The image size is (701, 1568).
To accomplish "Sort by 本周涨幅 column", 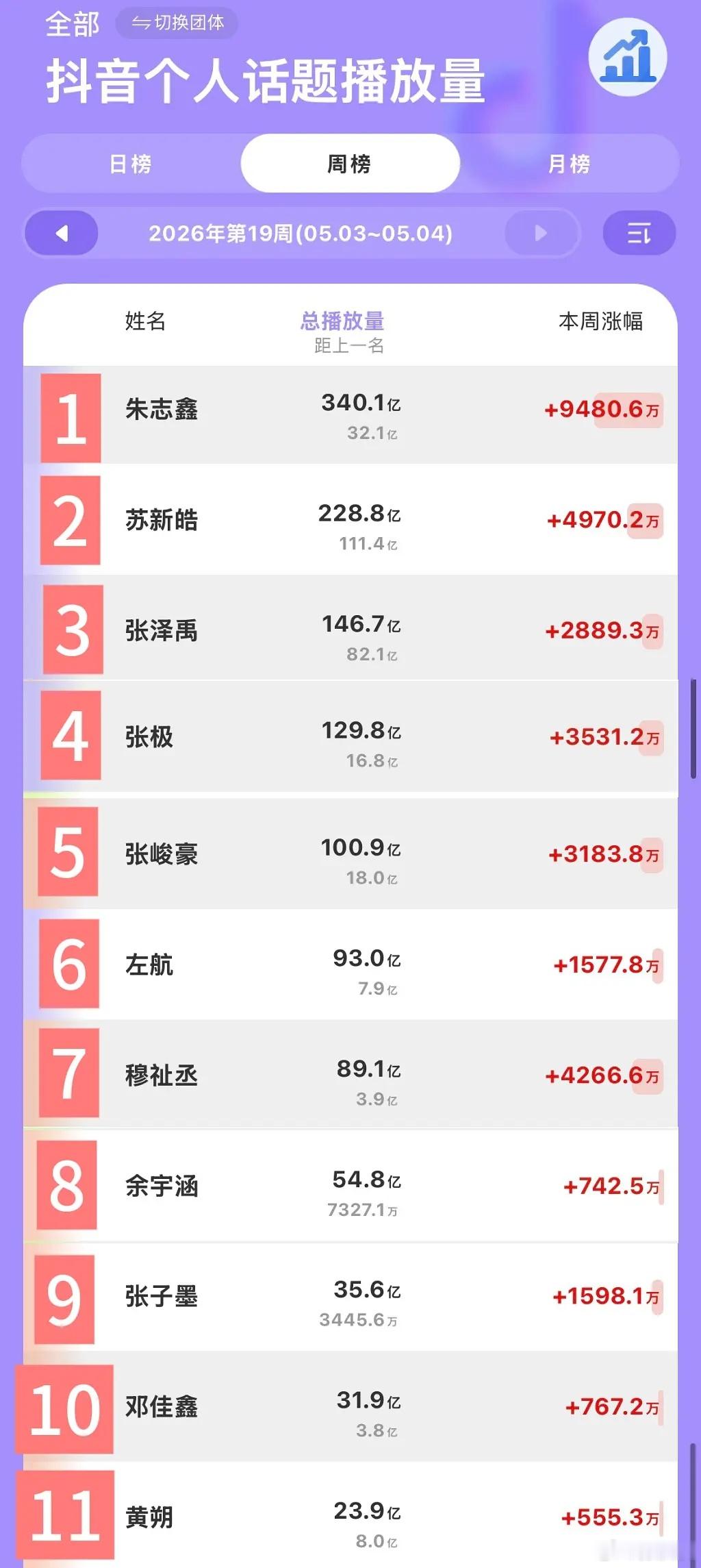I will click(600, 321).
